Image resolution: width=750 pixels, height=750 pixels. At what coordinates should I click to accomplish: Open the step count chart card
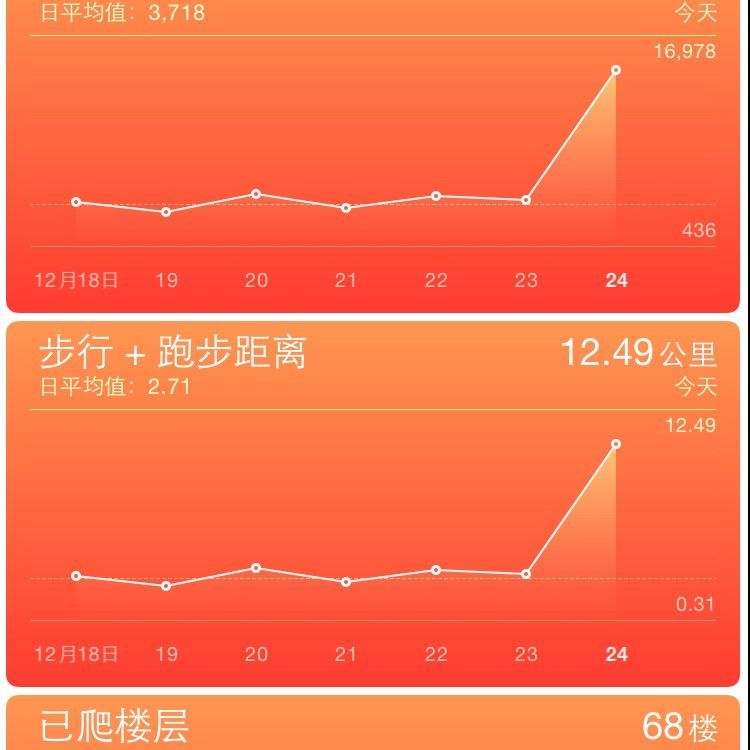pos(373,156)
